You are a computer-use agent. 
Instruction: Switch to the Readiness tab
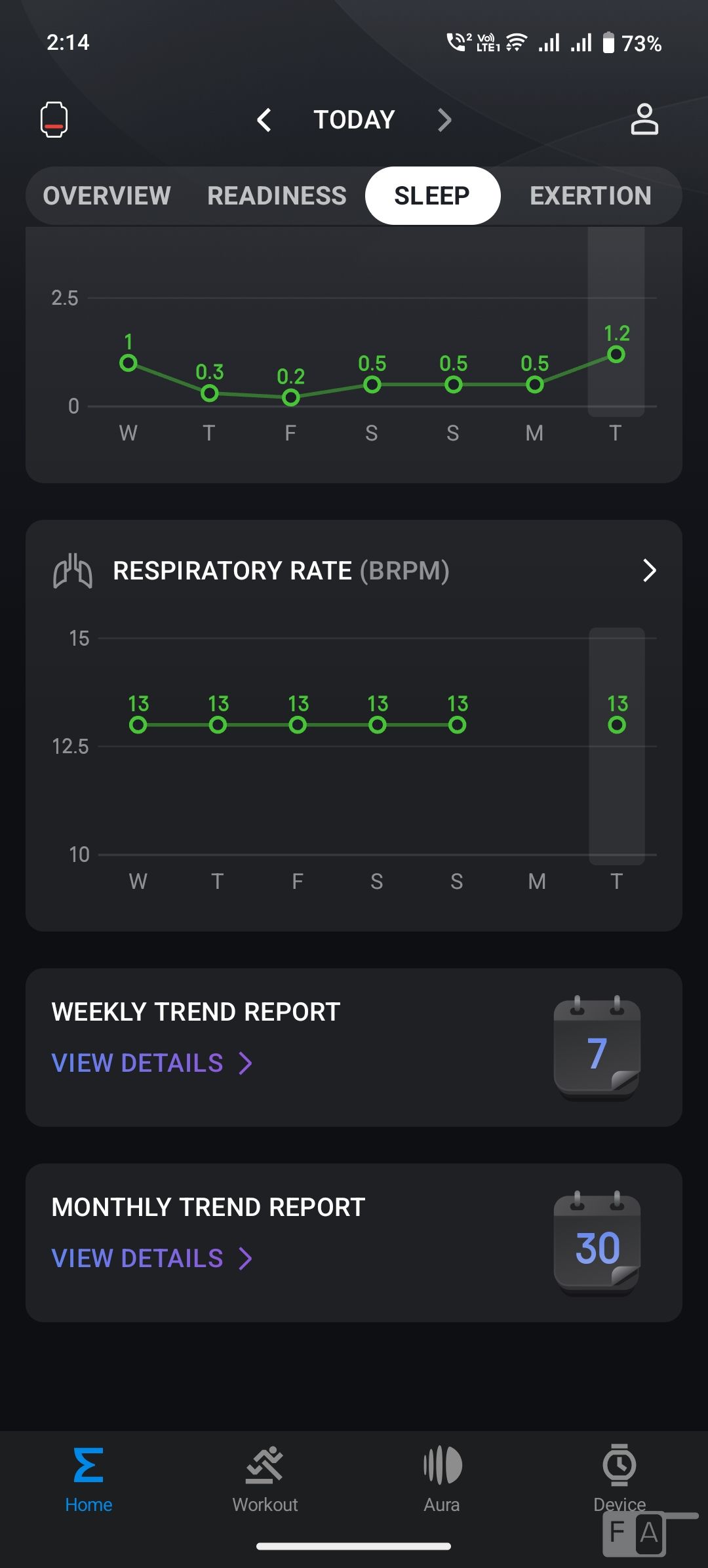(x=277, y=195)
